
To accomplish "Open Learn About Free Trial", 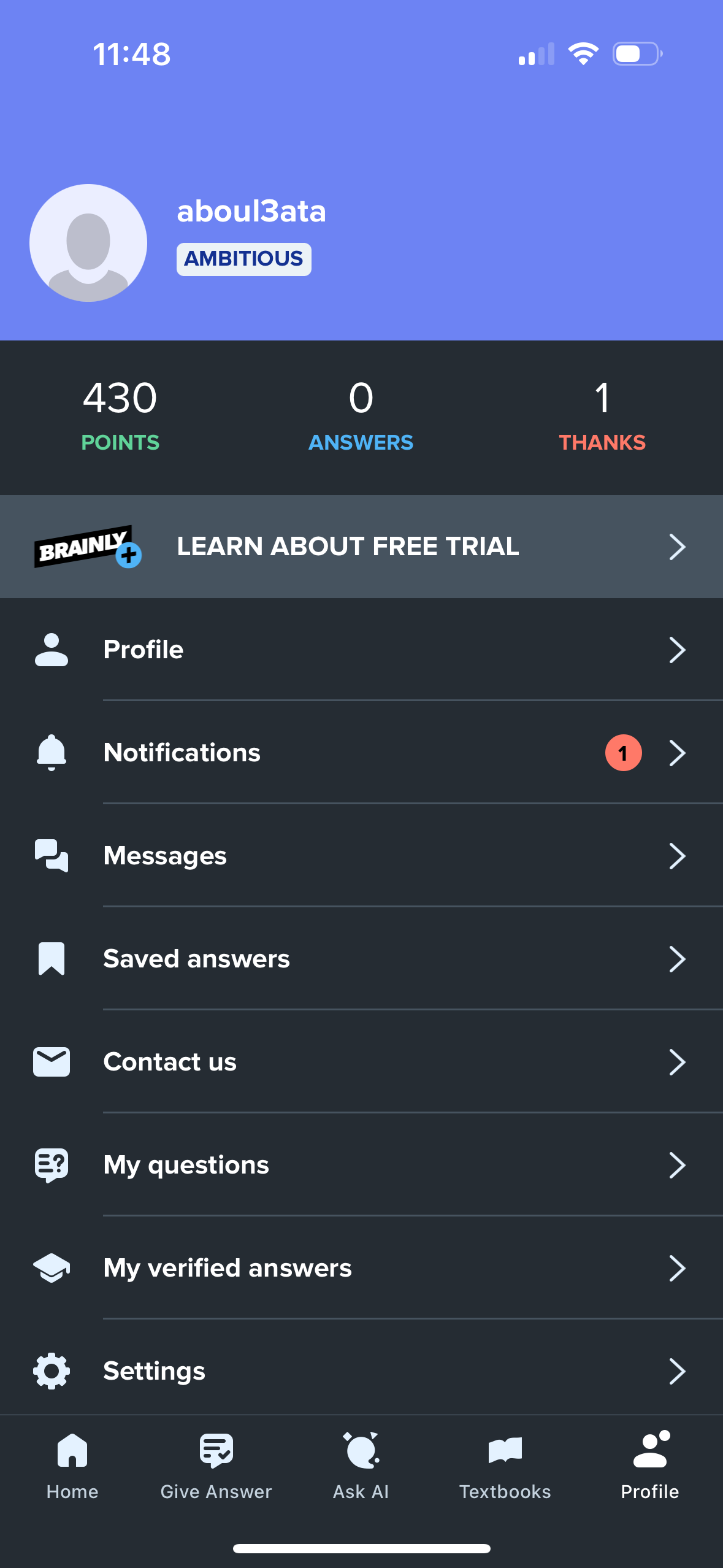I will click(x=347, y=546).
